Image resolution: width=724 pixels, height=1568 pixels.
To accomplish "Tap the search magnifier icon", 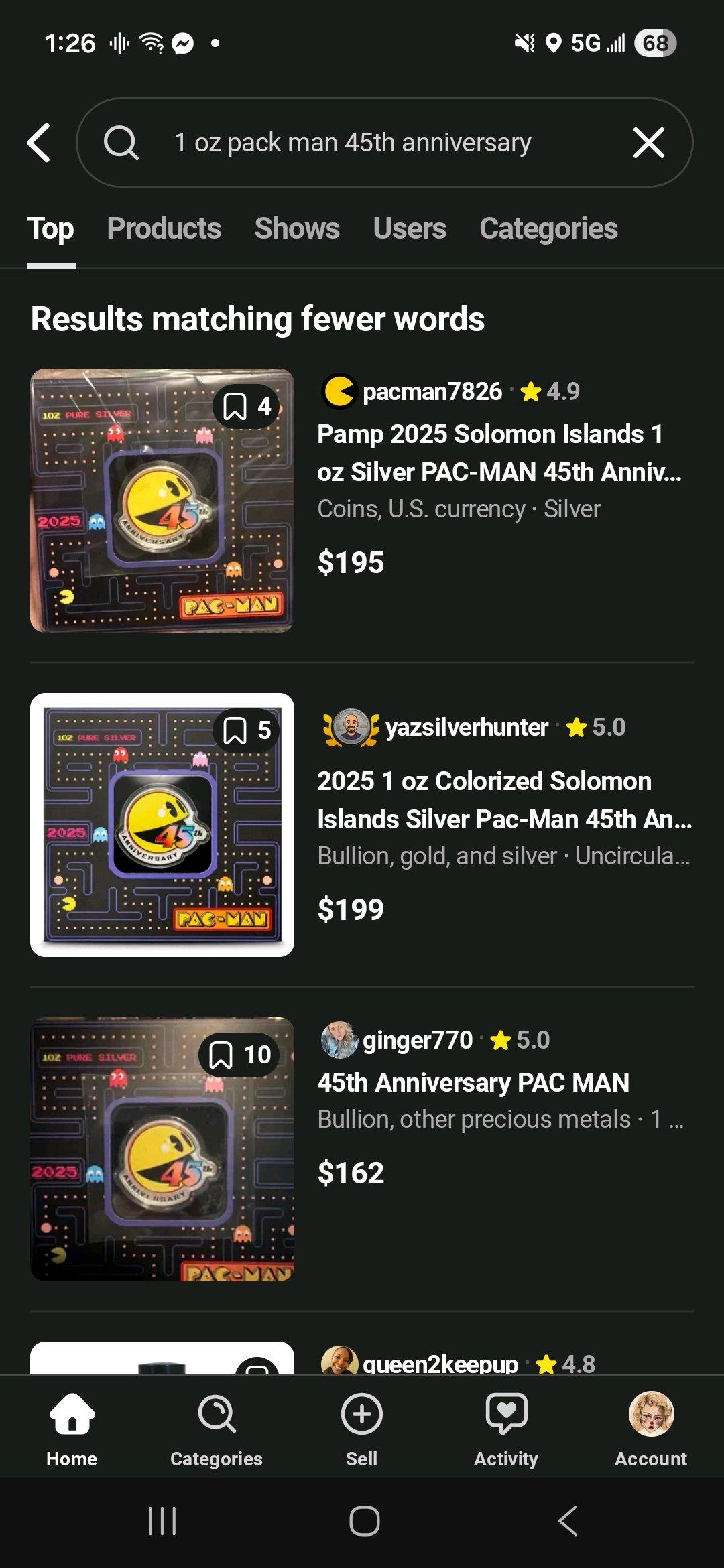I will pyautogui.click(x=122, y=142).
